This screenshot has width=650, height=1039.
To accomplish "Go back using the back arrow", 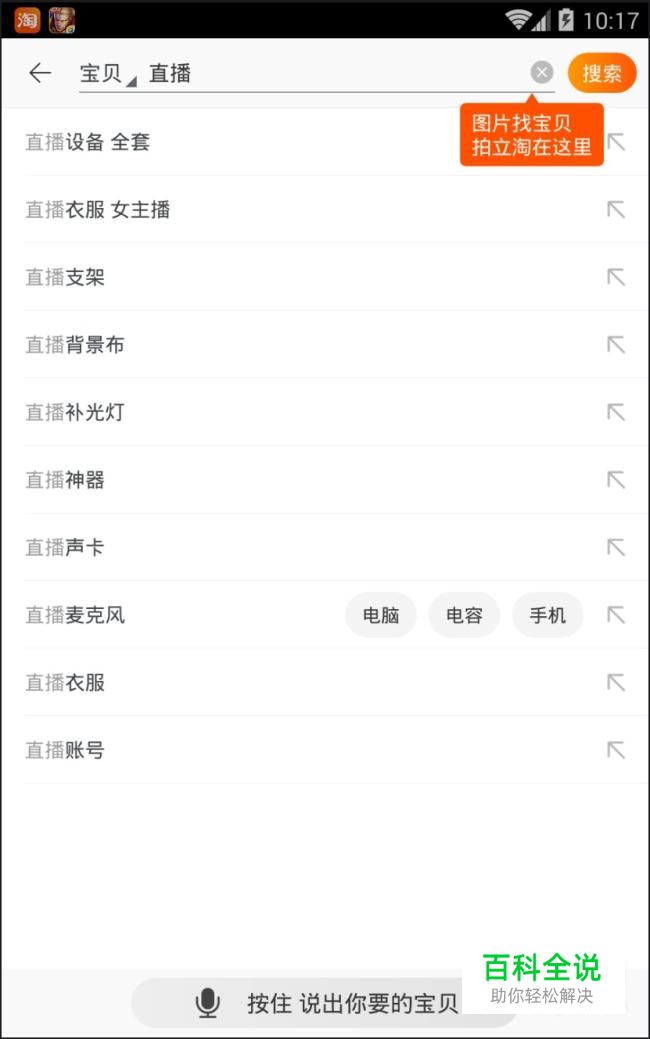I will pyautogui.click(x=40, y=73).
